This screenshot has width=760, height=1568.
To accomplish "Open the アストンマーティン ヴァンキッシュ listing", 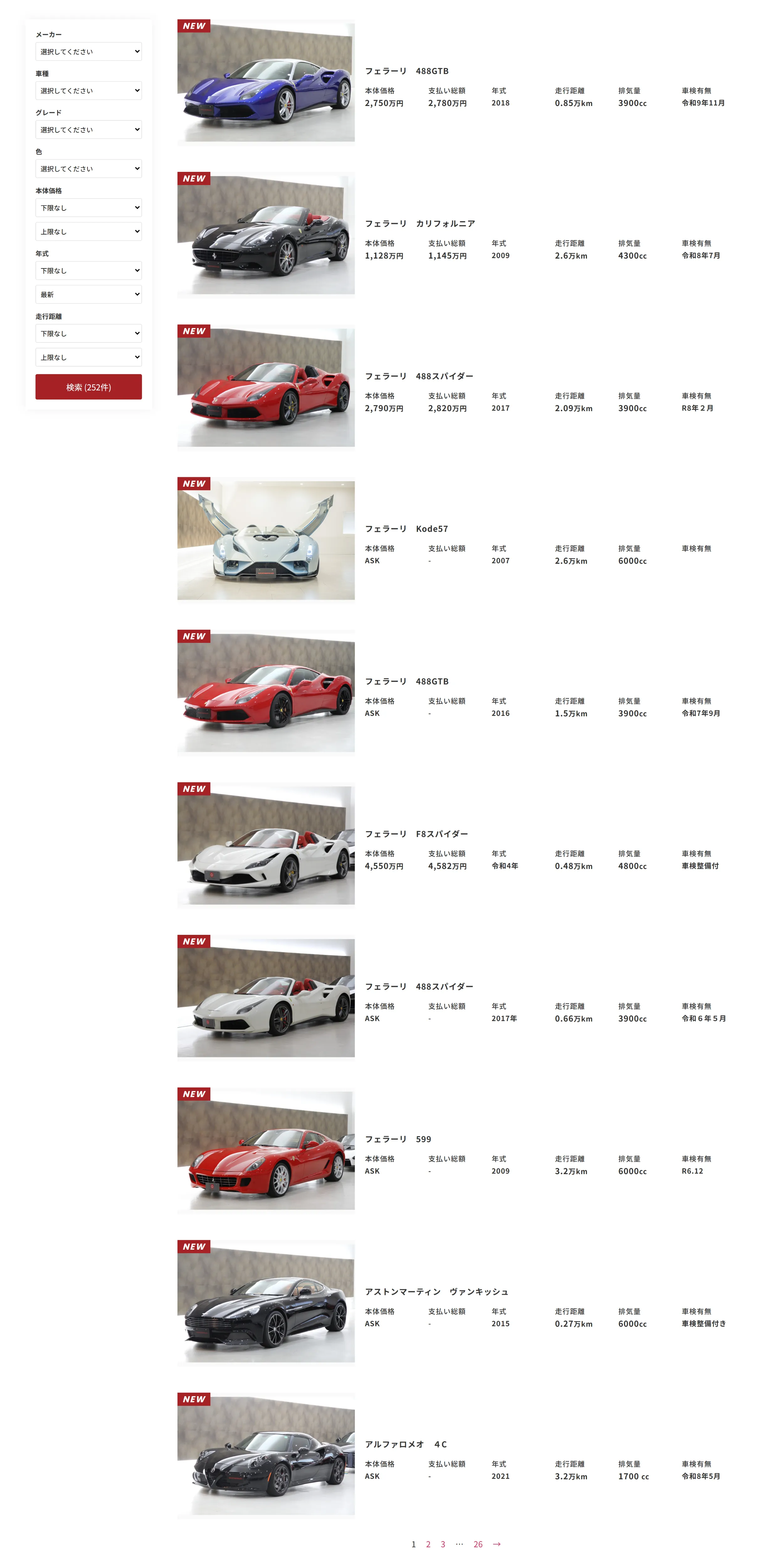I will point(266,1303).
